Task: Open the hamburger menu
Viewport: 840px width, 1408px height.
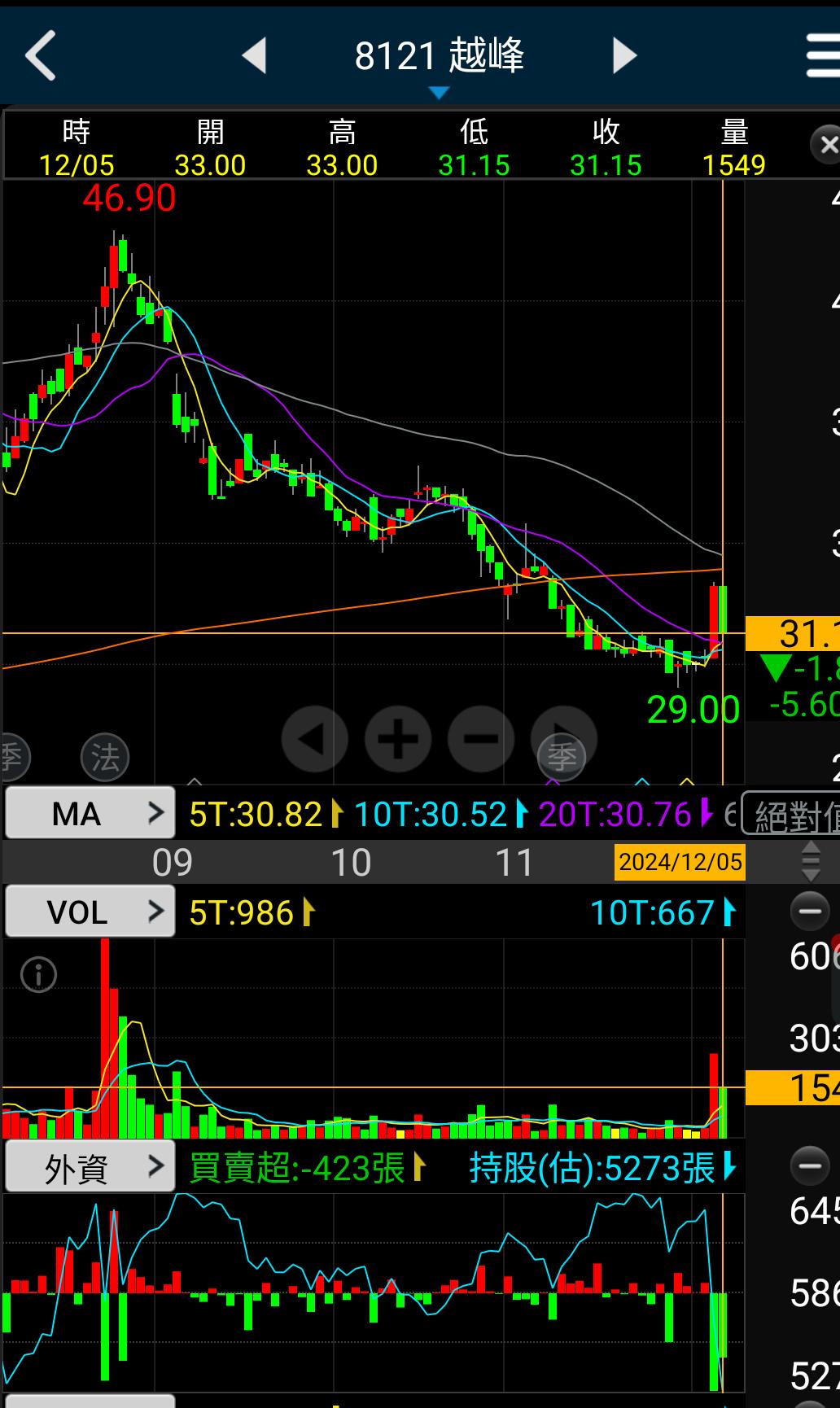Action: [822, 55]
